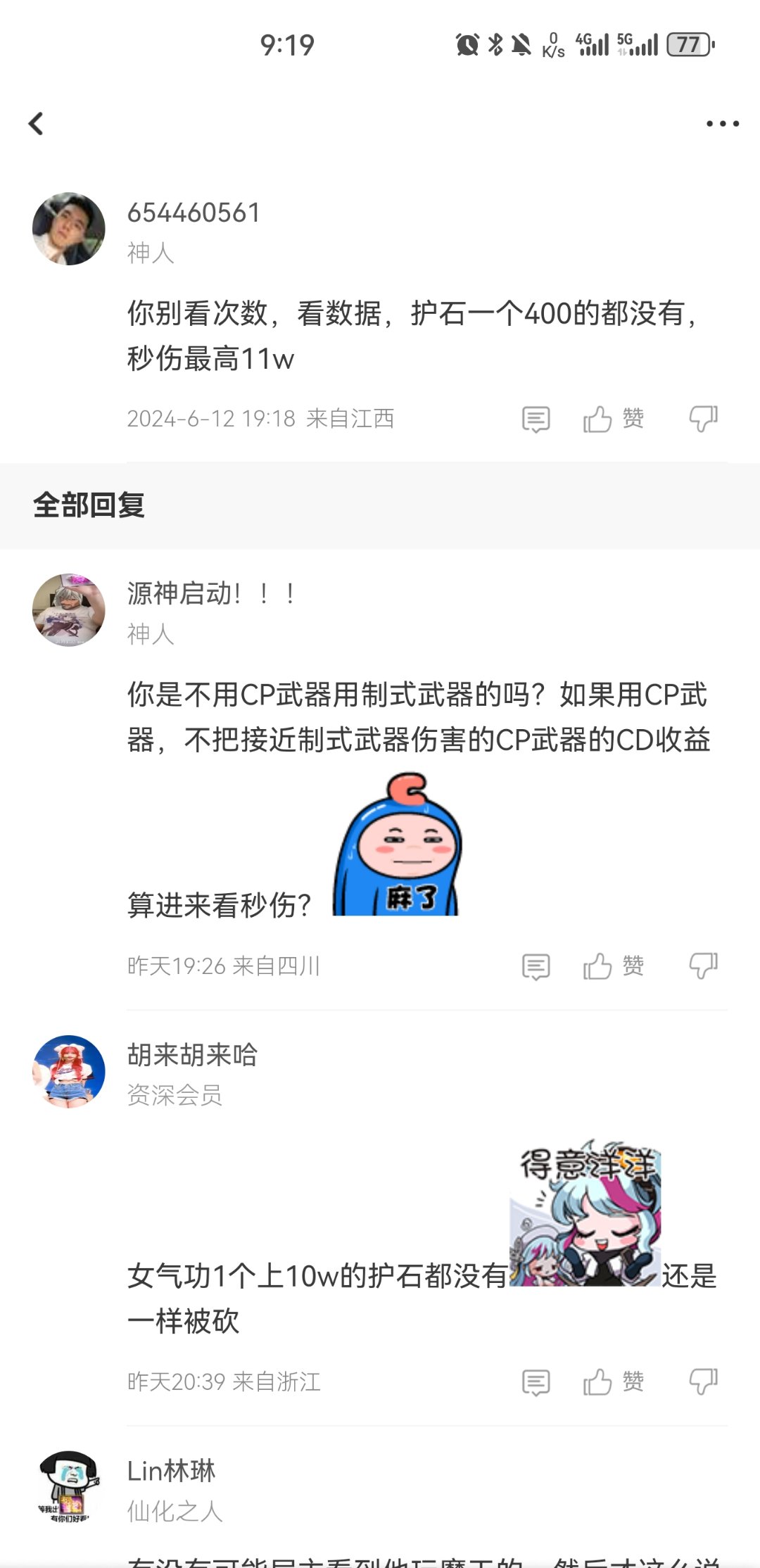This screenshot has width=760, height=1568.
Task: Dislike 654460561's comment
Action: point(703,419)
